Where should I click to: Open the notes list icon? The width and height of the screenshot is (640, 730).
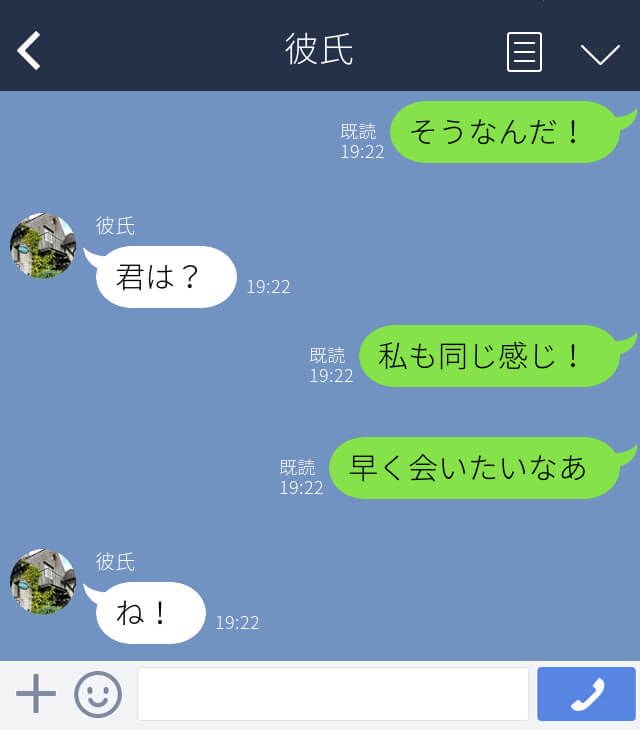[524, 52]
